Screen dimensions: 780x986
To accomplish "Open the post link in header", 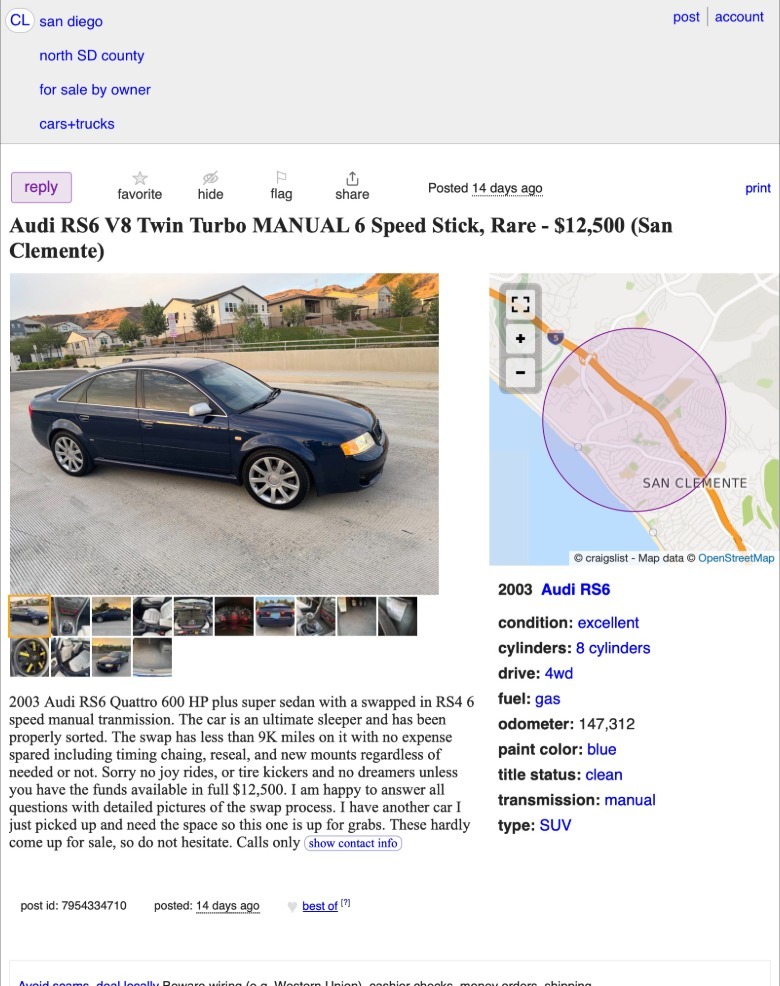I will pyautogui.click(x=686, y=17).
